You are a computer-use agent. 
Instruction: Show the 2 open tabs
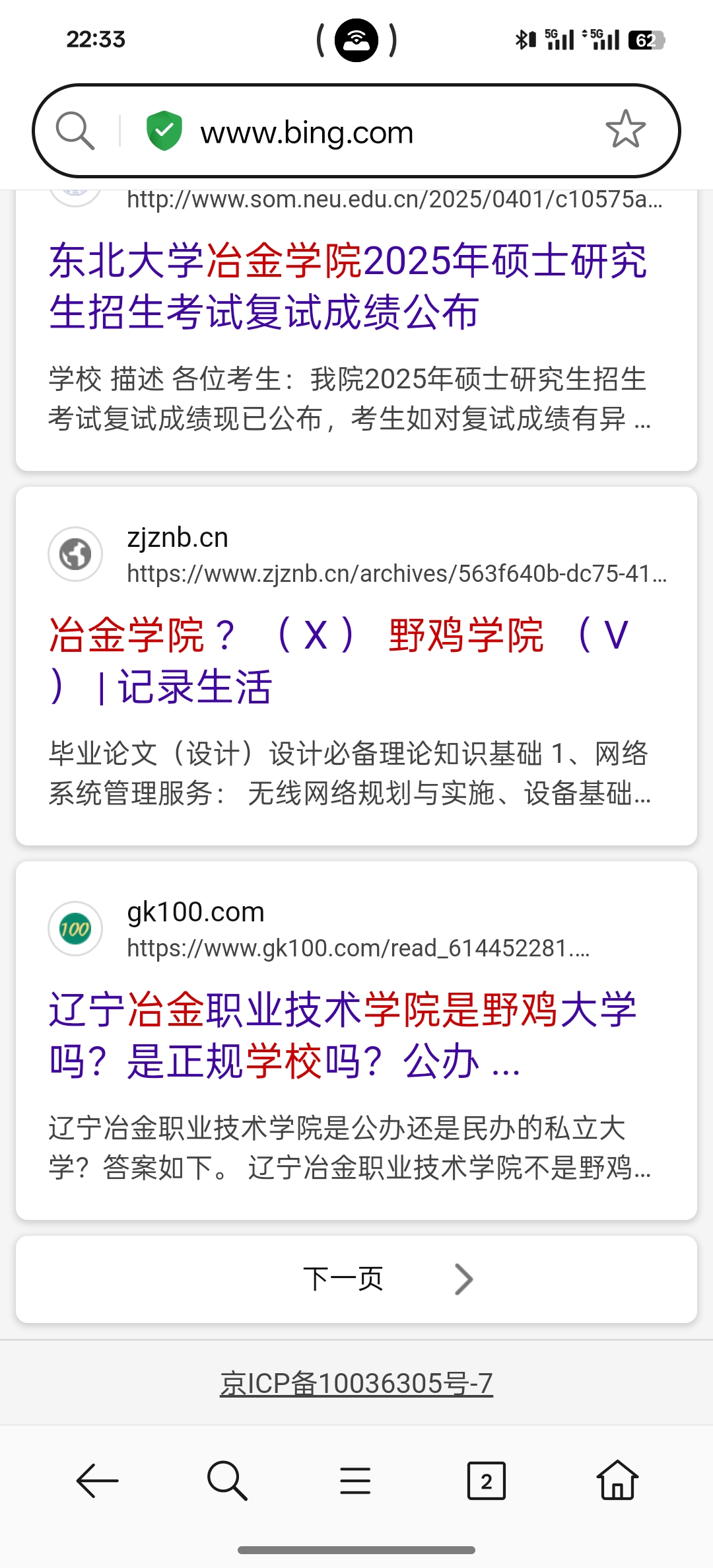click(x=486, y=1481)
